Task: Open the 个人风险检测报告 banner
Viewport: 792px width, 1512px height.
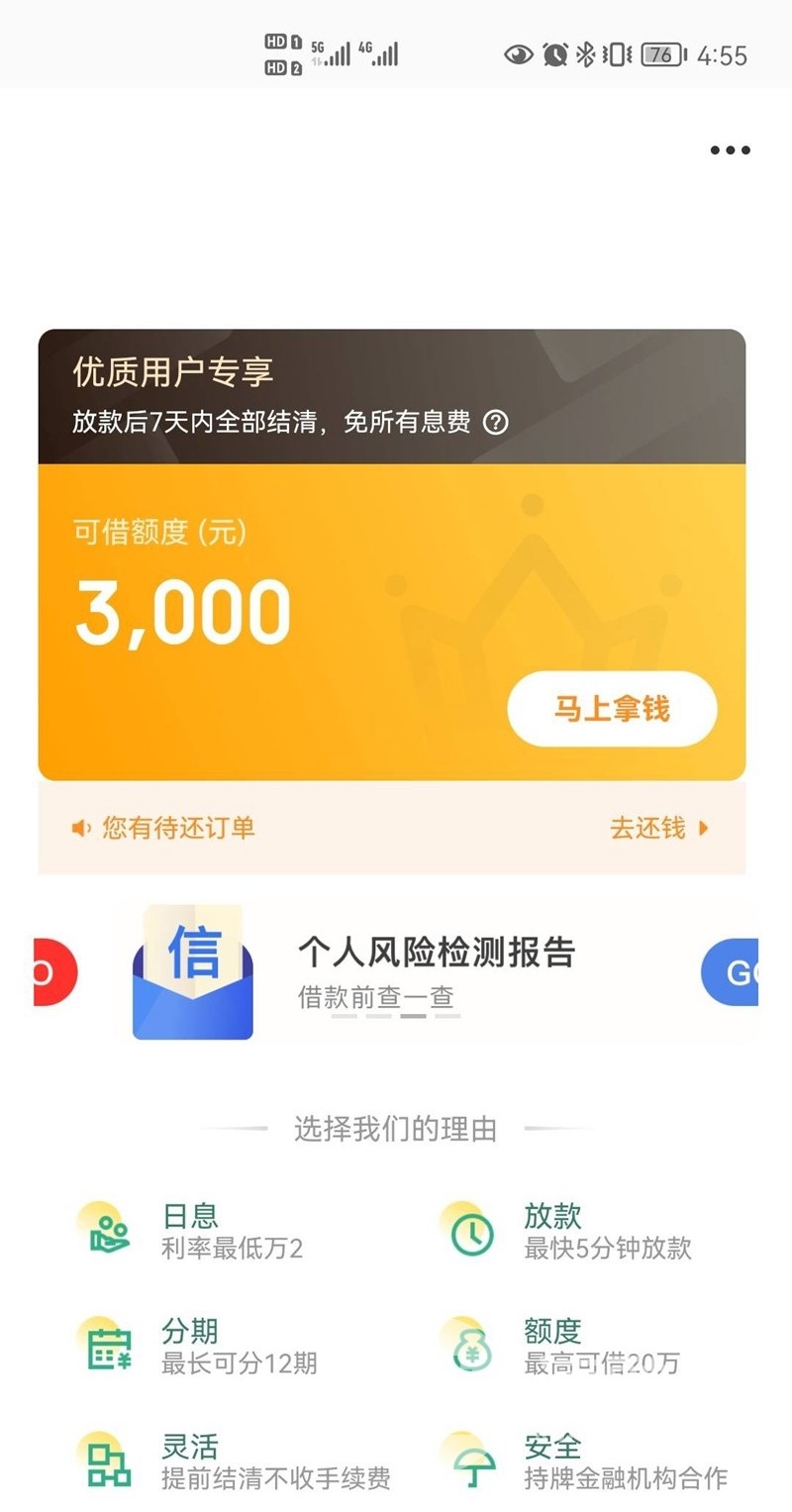Action: (x=396, y=972)
